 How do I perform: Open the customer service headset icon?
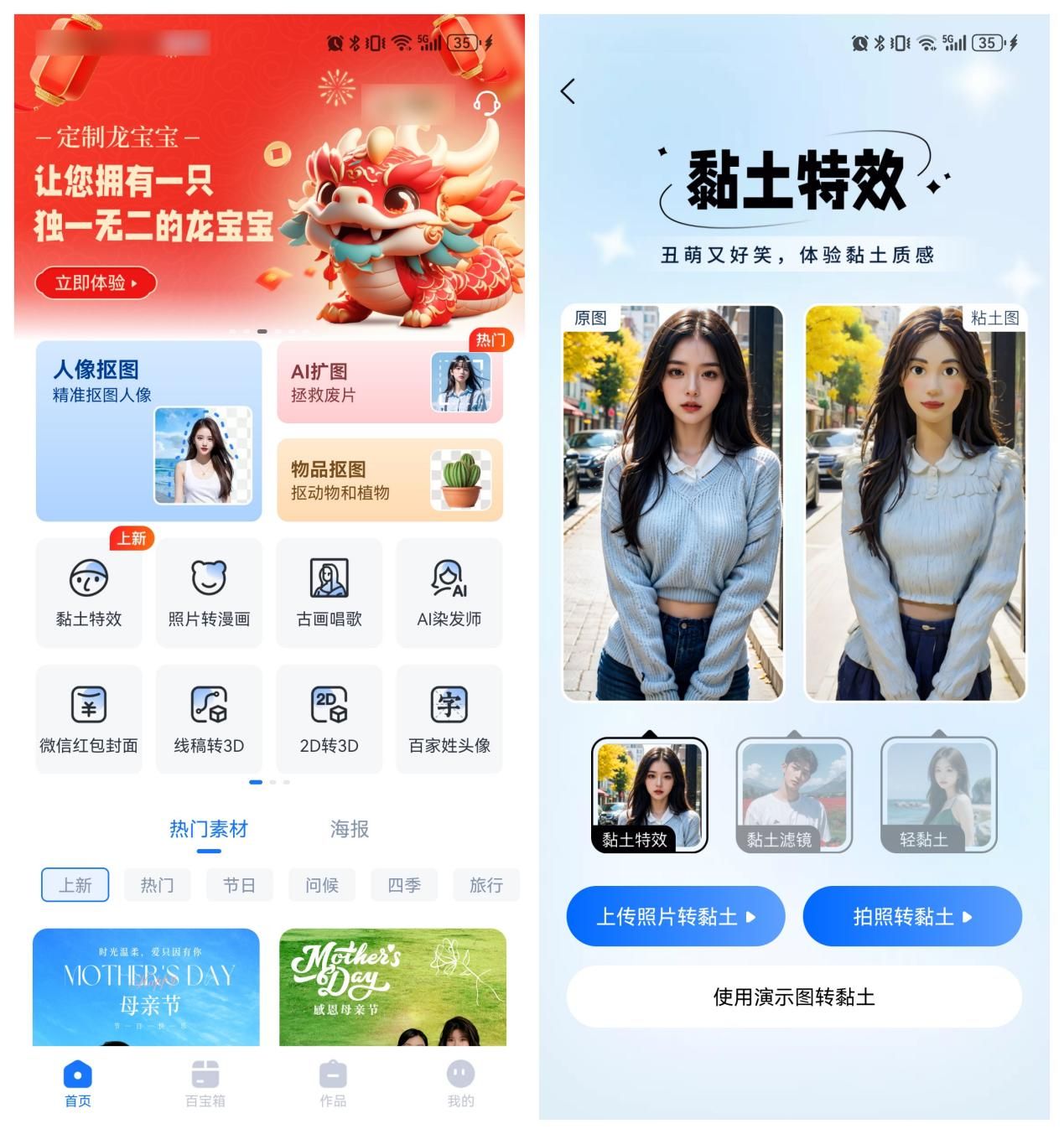[486, 102]
